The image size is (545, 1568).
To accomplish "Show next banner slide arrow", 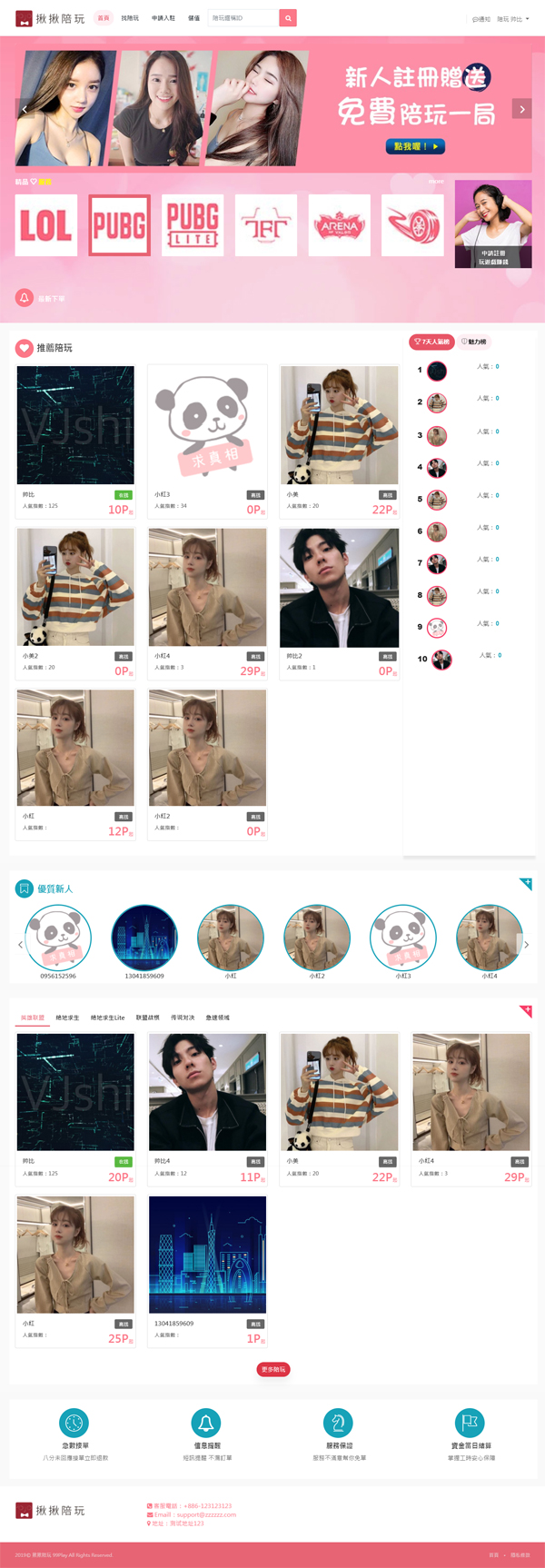I will tap(521, 108).
